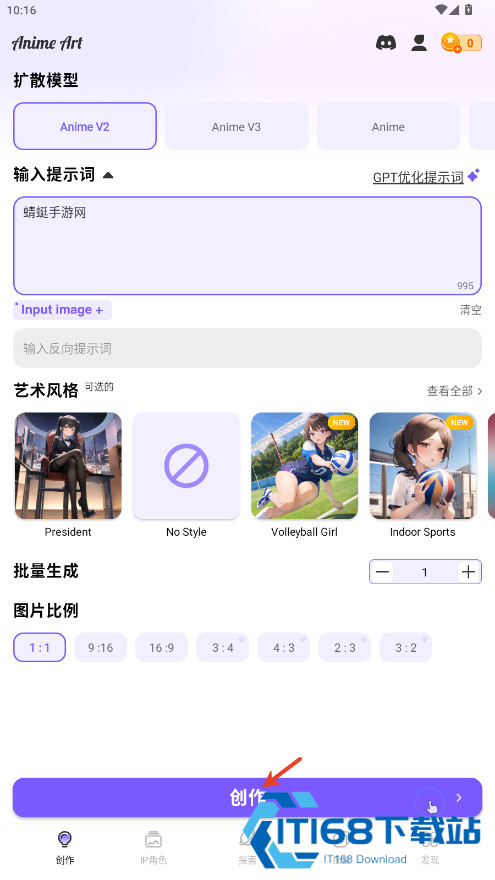View all art styles 查看全部
Screen dimensions: 495x880
click(454, 391)
